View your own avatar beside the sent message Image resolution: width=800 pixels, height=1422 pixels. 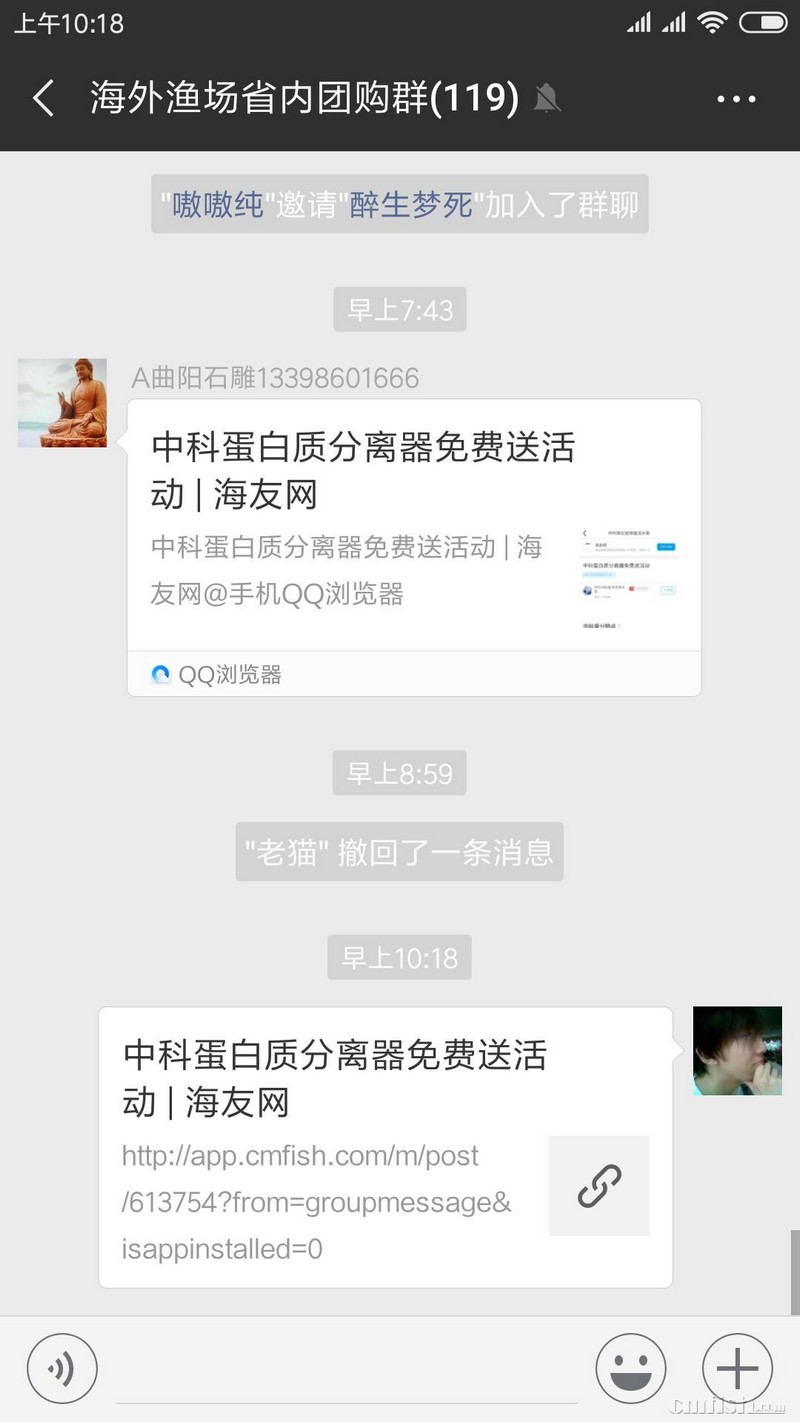coord(737,1051)
